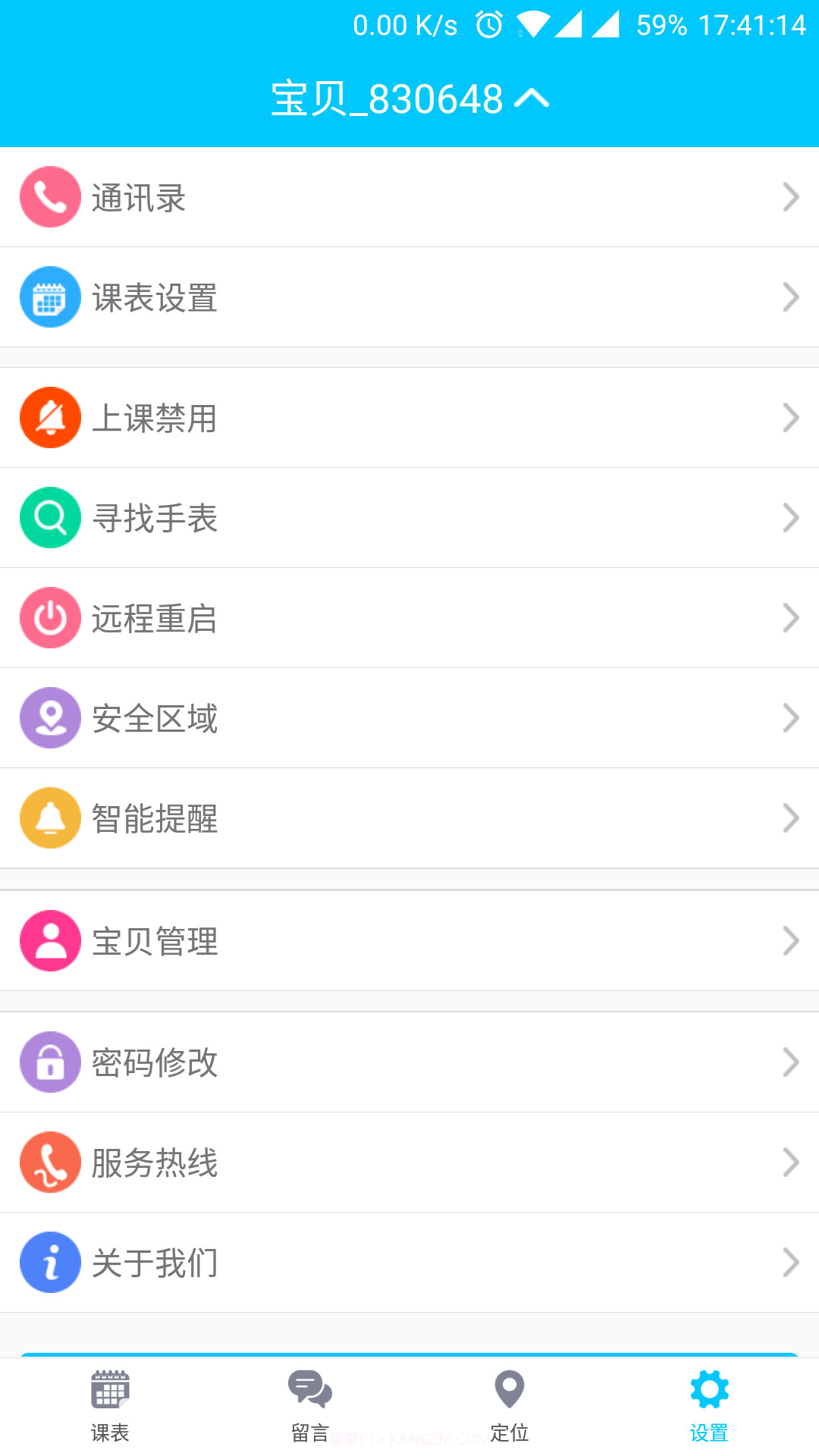Tap the 上课禁用 muted bell icon

click(x=50, y=417)
